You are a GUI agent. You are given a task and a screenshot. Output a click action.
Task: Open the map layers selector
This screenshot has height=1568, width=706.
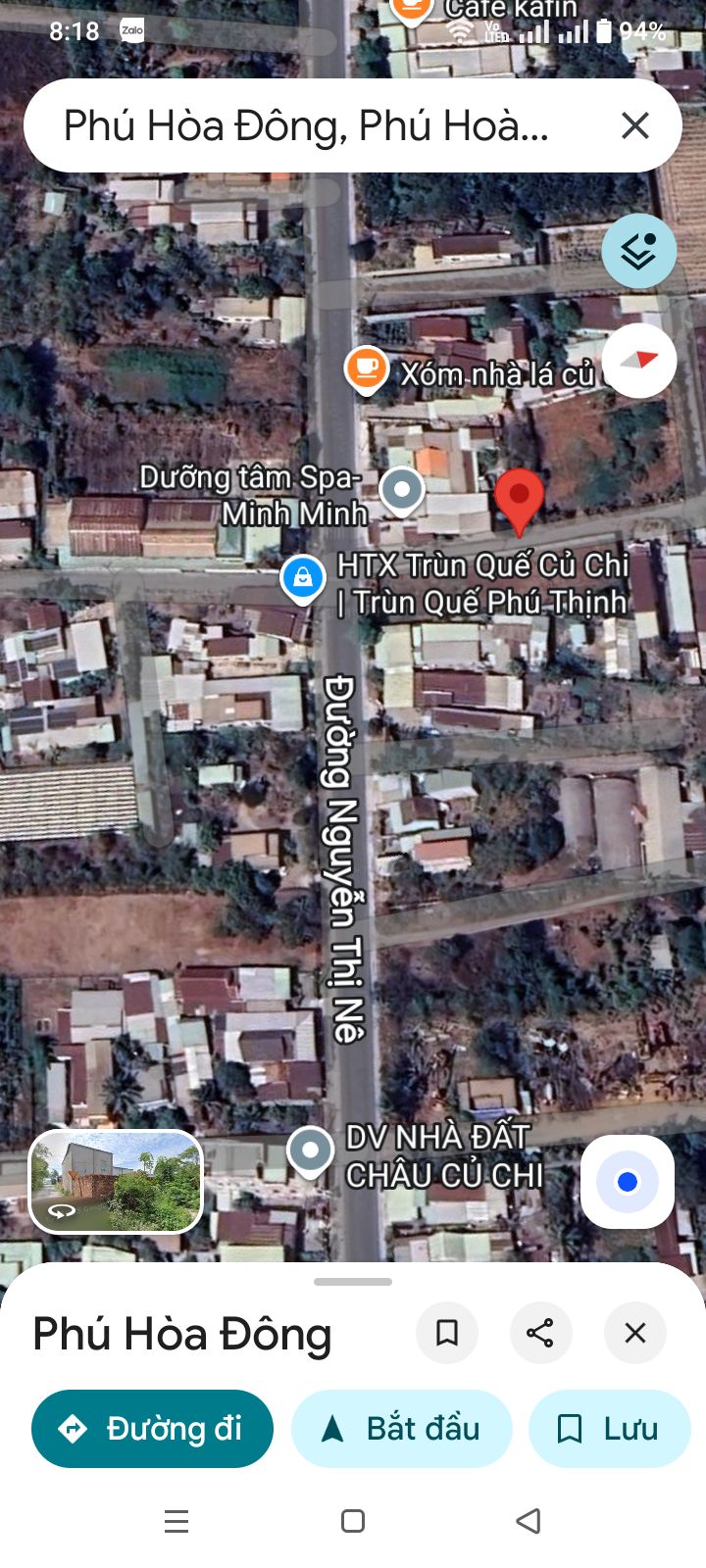638,251
